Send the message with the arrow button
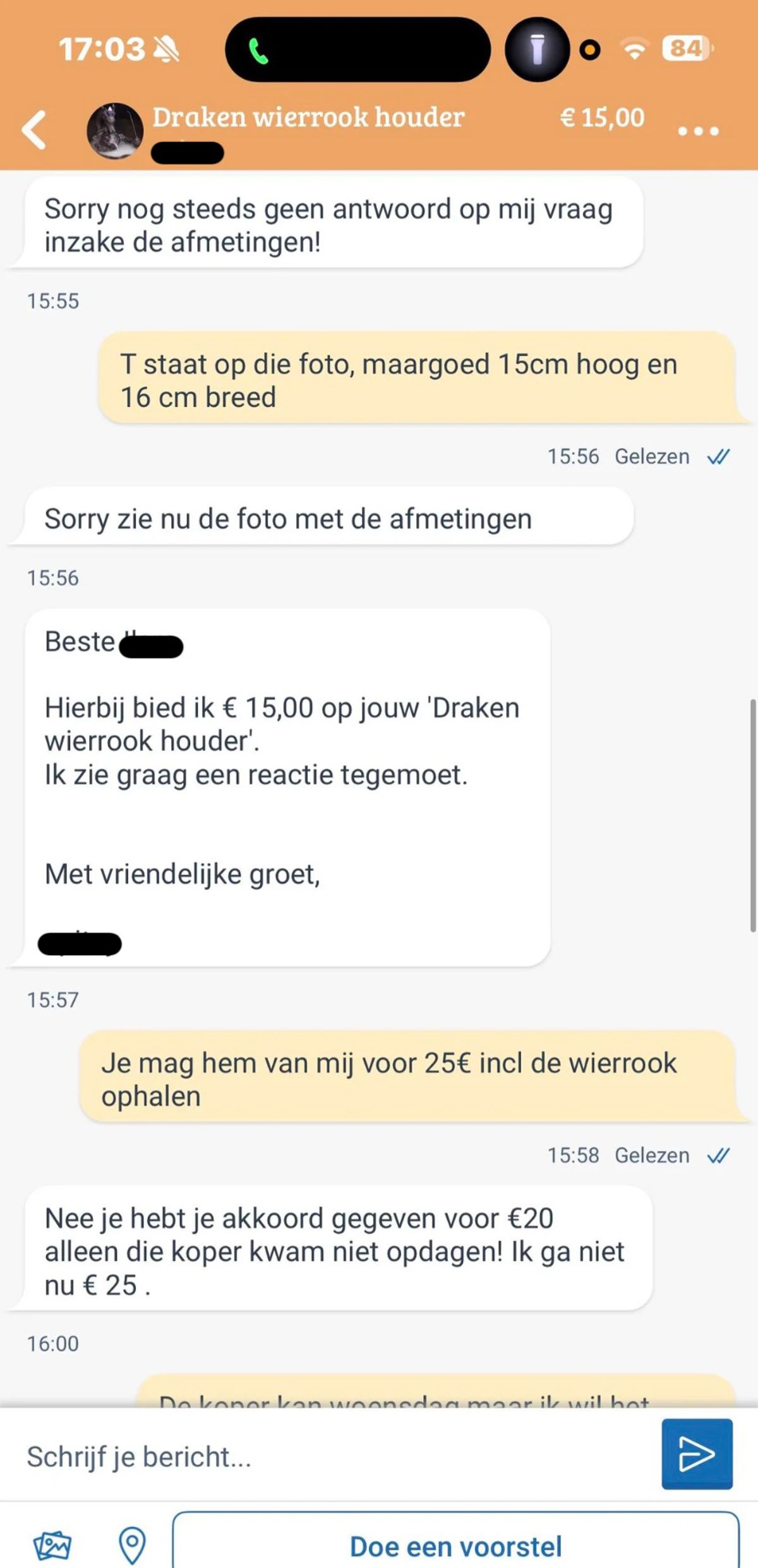The image size is (758, 1568). [697, 1454]
